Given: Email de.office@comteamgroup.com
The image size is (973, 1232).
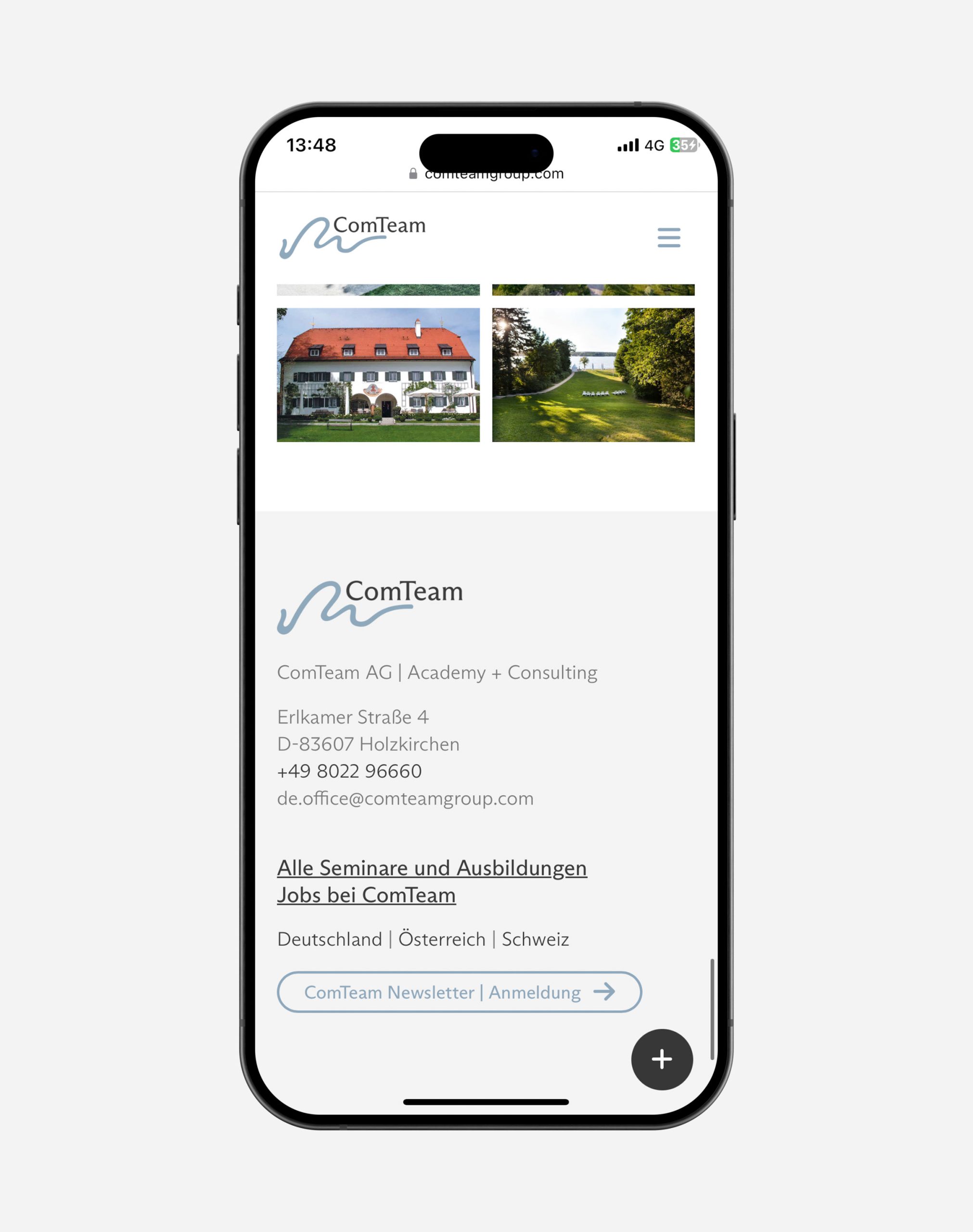Looking at the screenshot, I should 405,798.
